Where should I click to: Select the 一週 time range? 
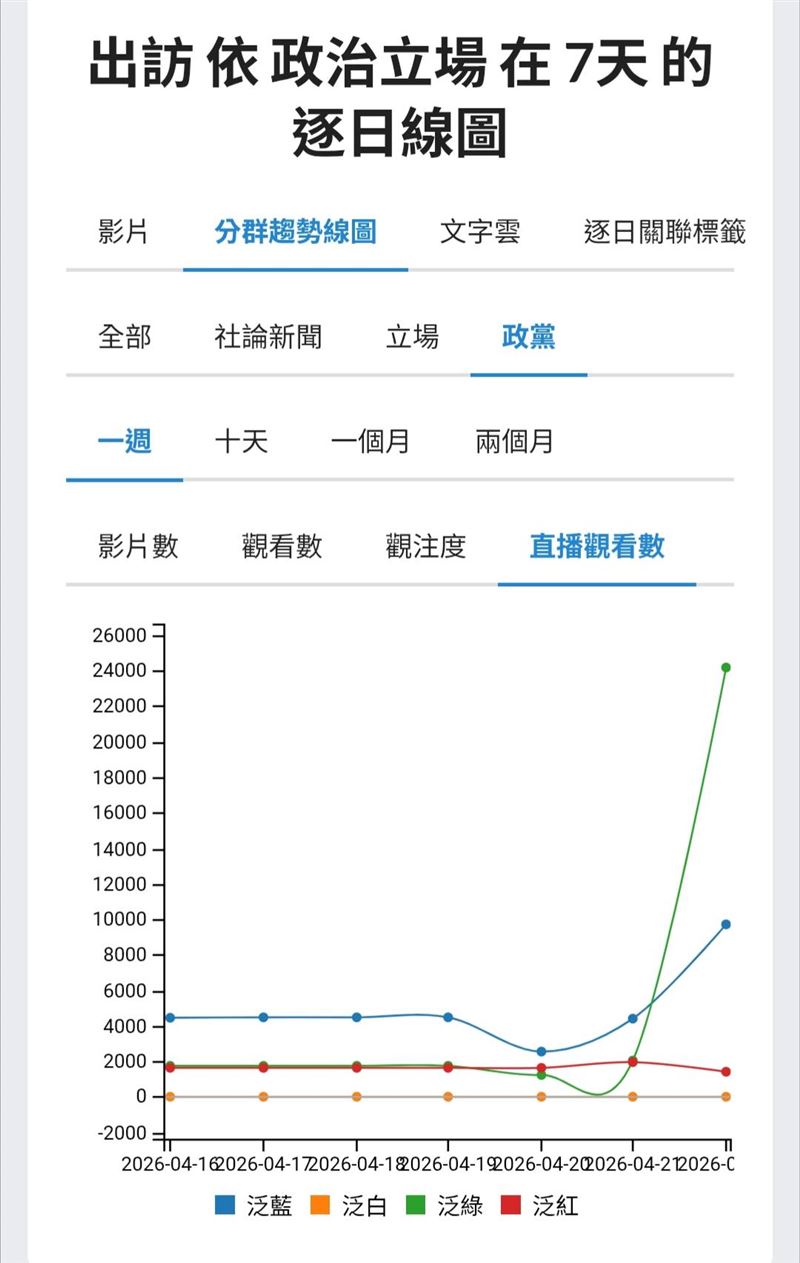124,441
